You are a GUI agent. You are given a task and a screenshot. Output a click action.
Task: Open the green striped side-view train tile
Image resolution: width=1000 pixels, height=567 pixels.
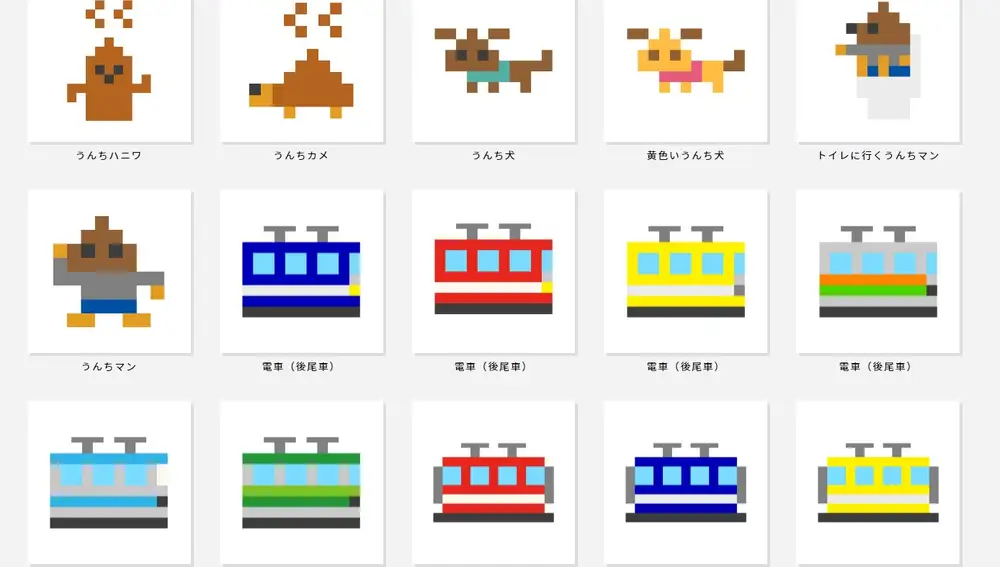(302, 483)
